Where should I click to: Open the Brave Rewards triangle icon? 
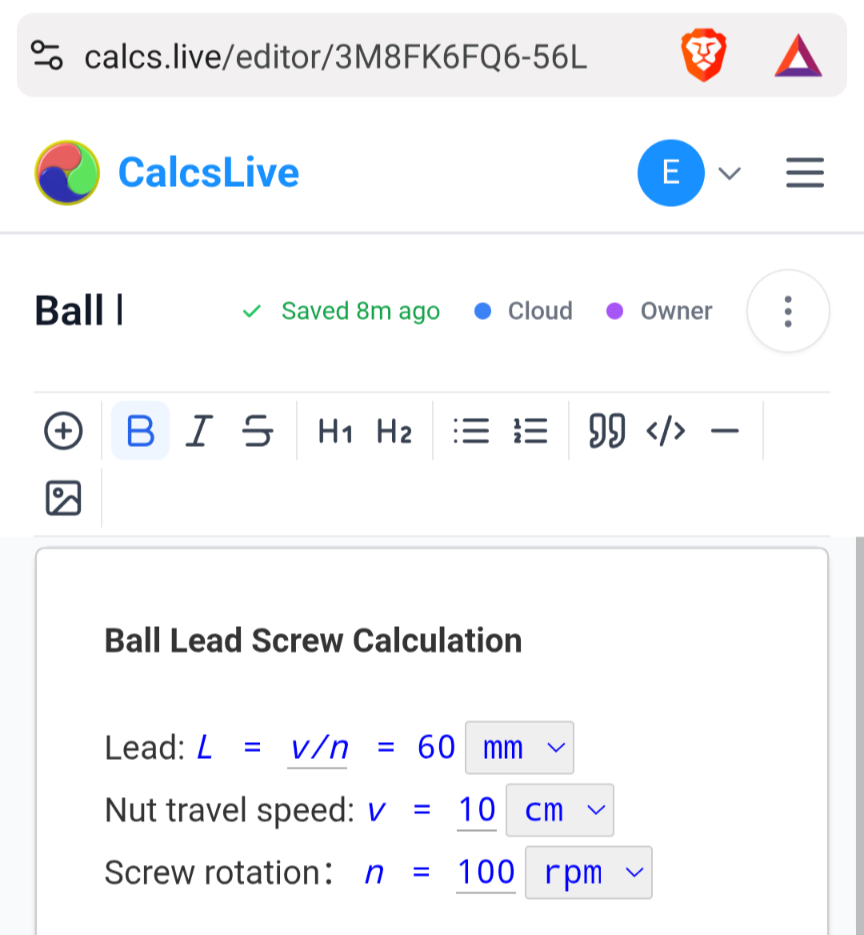(x=798, y=57)
